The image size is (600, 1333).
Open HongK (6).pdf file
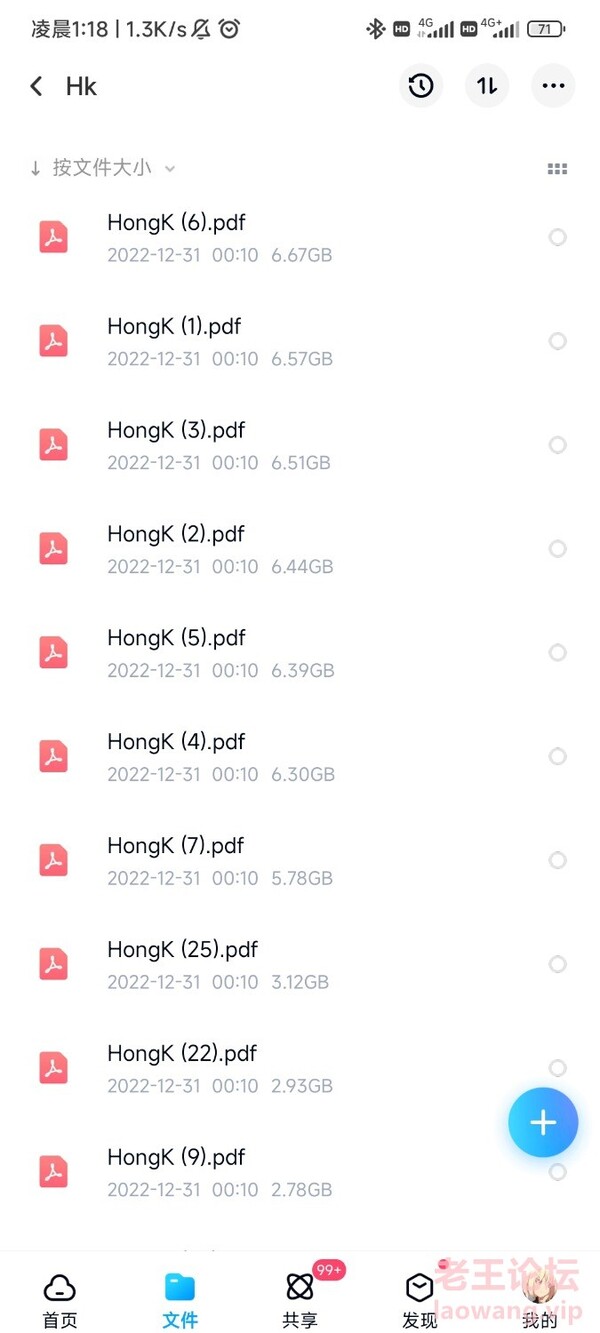tap(176, 223)
